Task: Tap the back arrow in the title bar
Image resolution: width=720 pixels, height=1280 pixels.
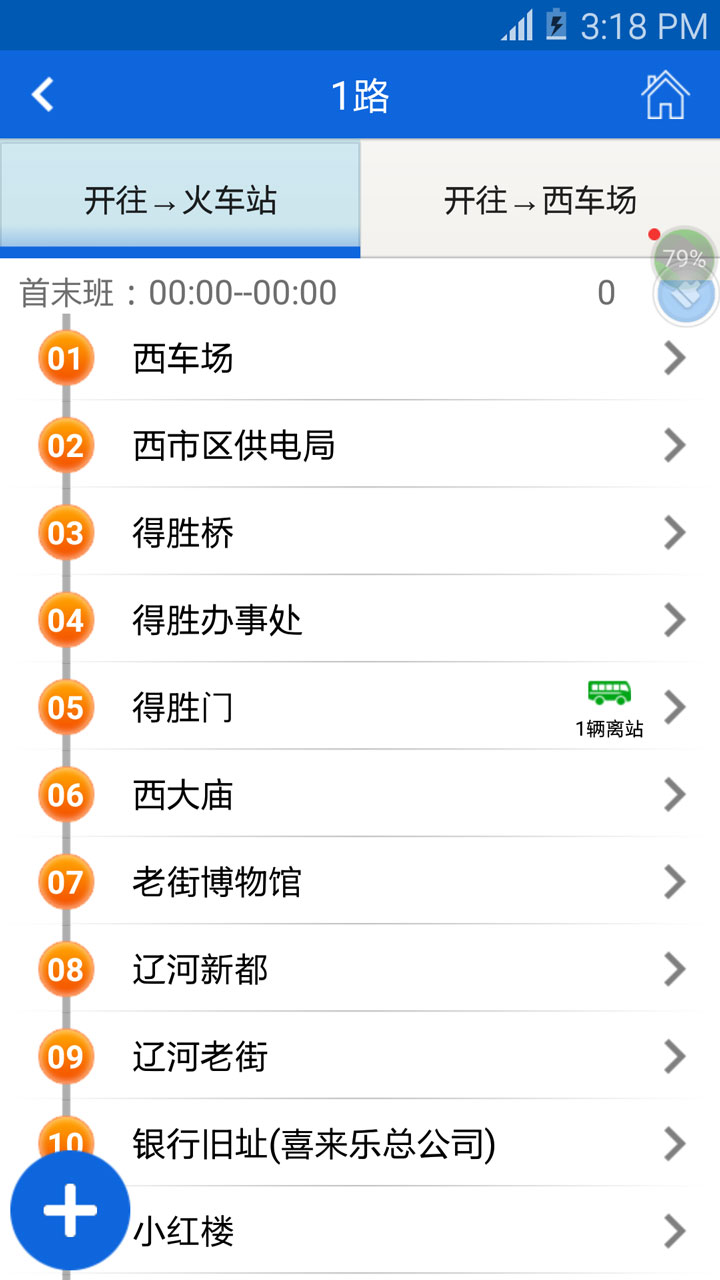Action: pos(42,94)
